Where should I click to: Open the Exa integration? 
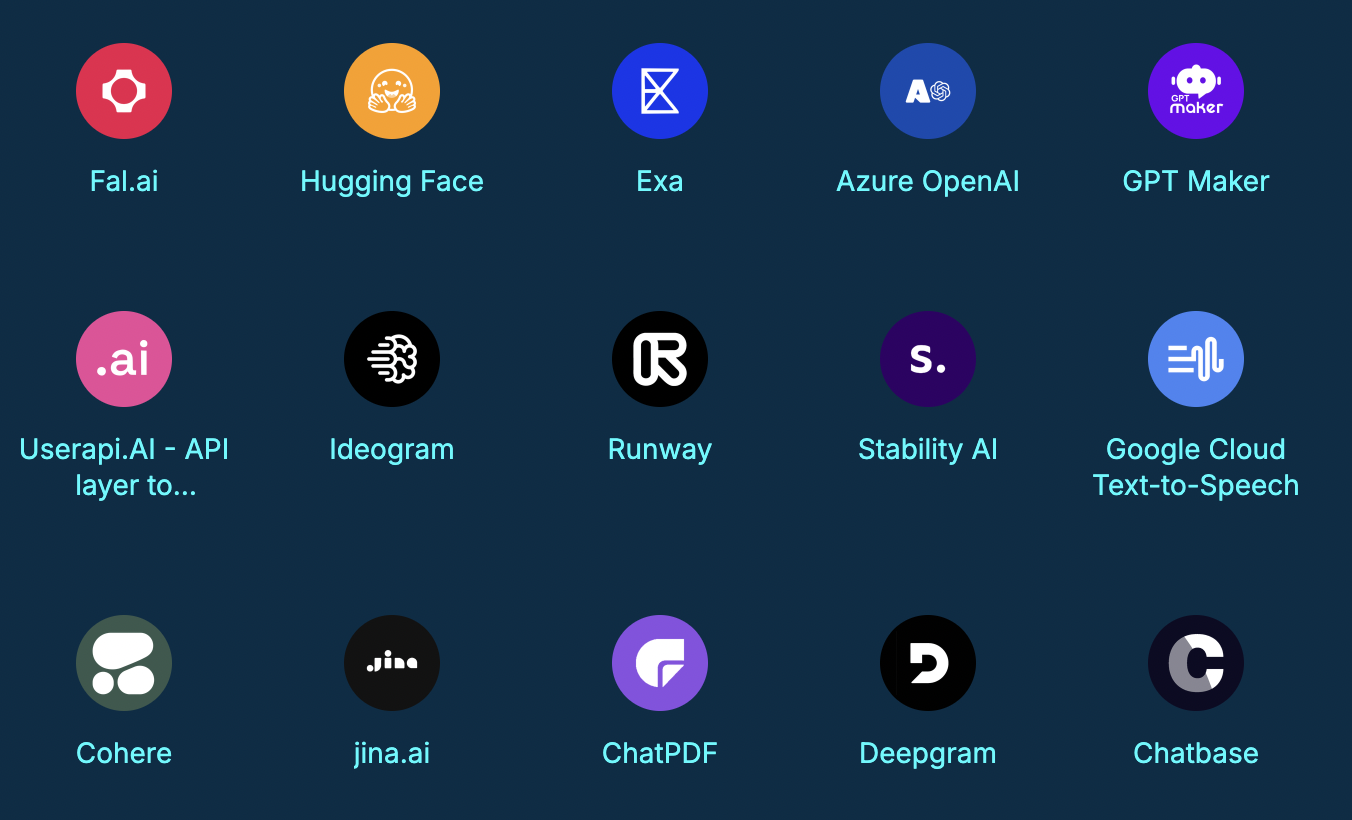coord(660,92)
